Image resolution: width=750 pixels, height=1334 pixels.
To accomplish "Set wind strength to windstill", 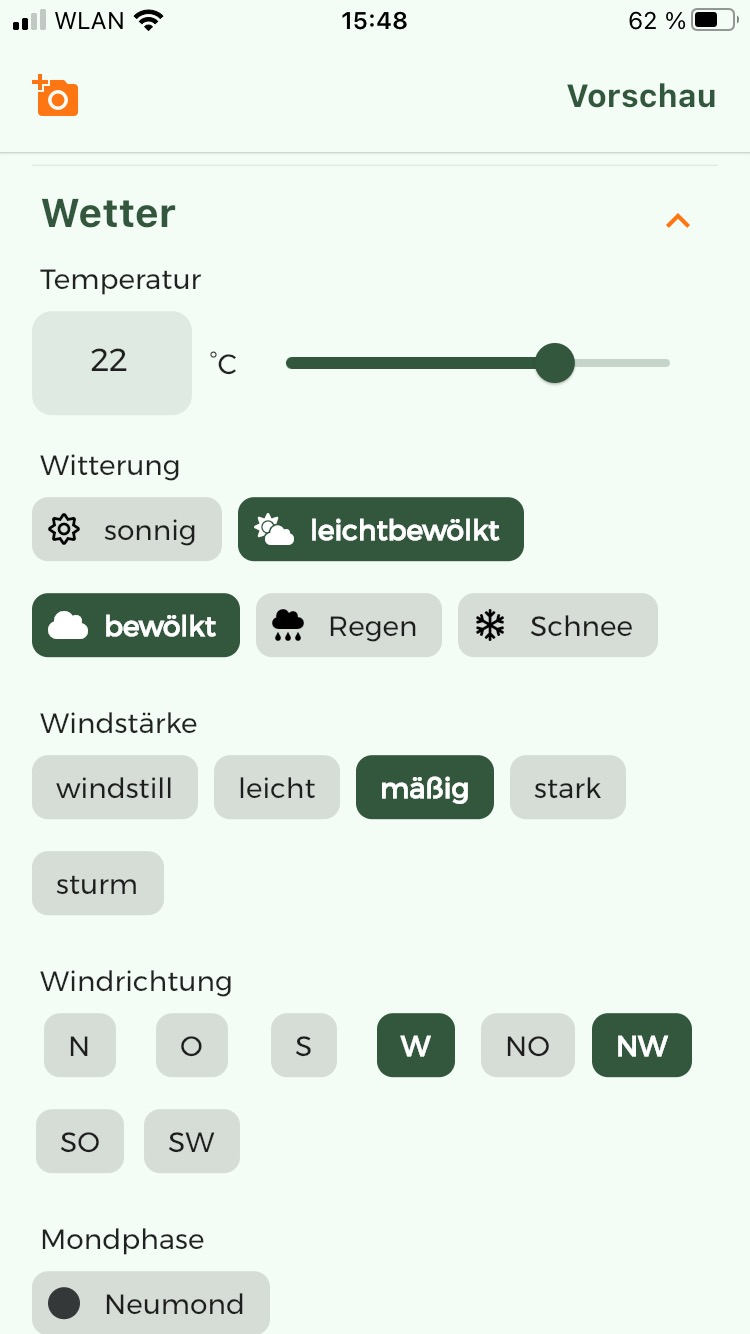I will click(115, 788).
